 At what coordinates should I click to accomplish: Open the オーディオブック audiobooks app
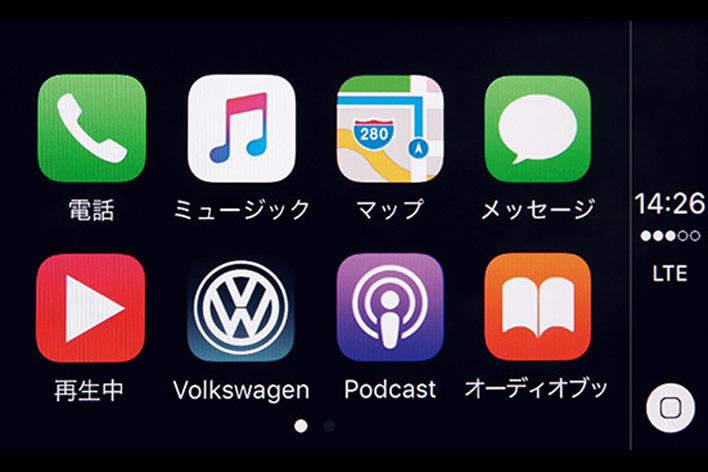click(537, 308)
